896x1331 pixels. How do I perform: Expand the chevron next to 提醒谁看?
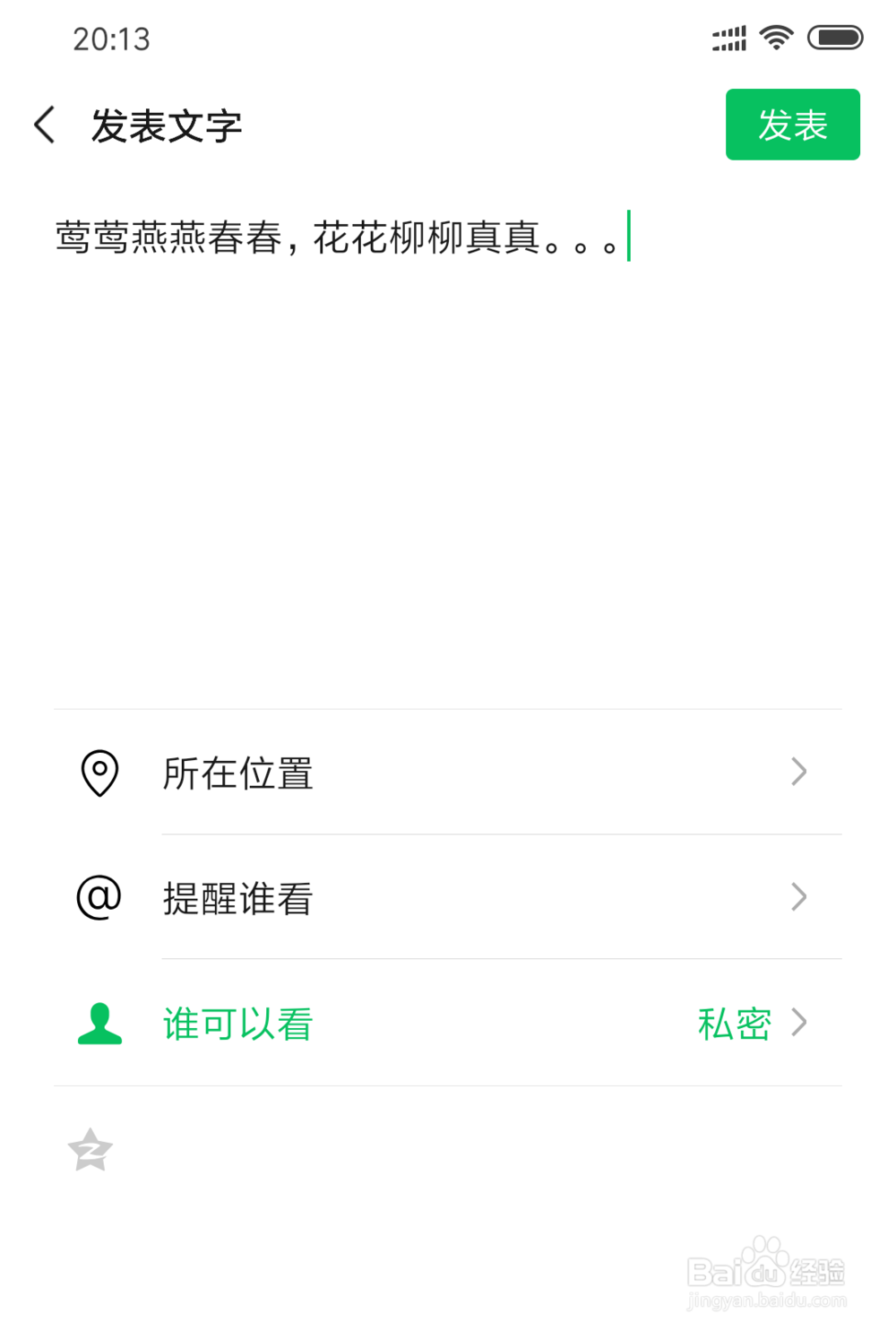pos(798,897)
